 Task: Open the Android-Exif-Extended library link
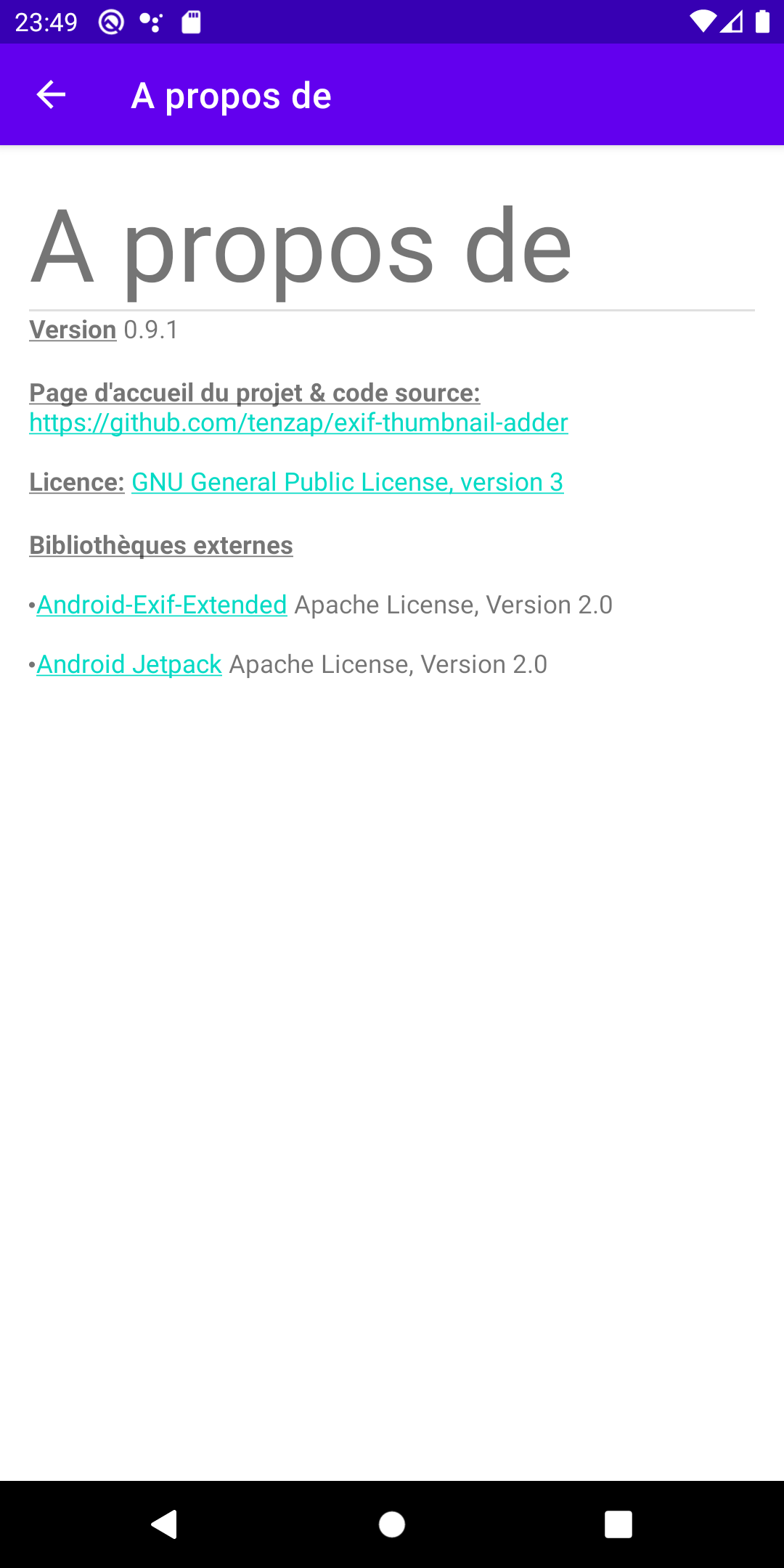pyautogui.click(x=162, y=605)
